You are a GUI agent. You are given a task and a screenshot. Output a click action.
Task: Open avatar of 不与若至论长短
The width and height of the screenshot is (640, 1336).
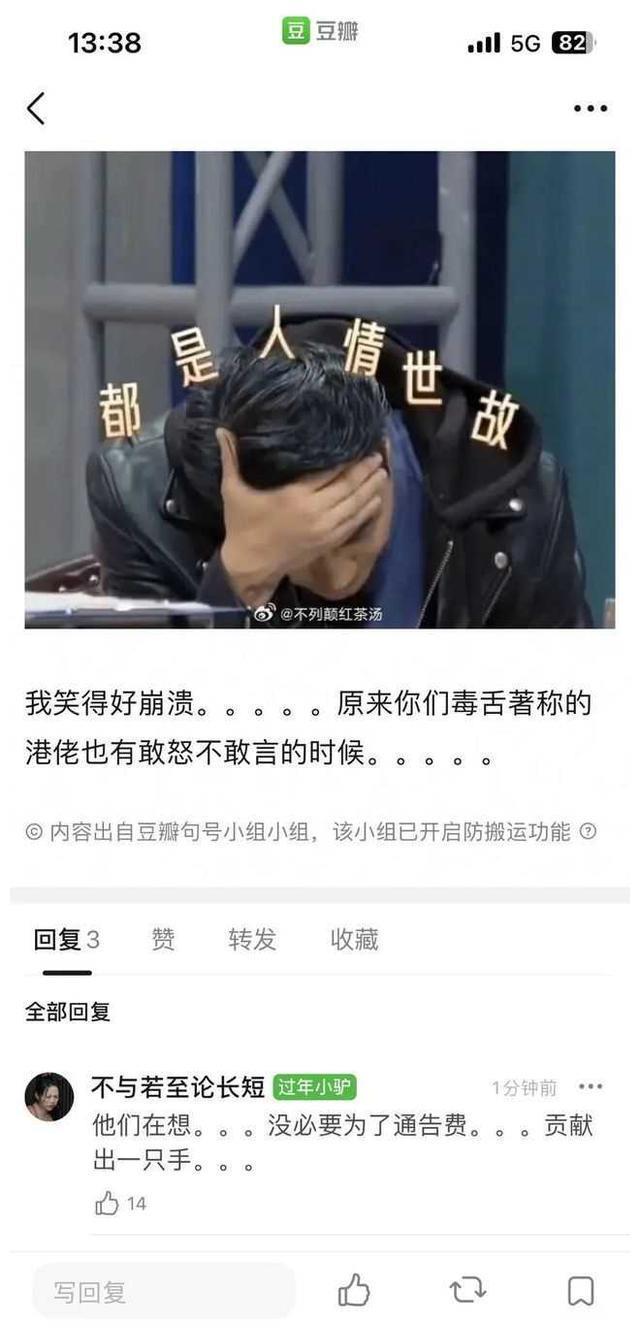click(x=49, y=1096)
